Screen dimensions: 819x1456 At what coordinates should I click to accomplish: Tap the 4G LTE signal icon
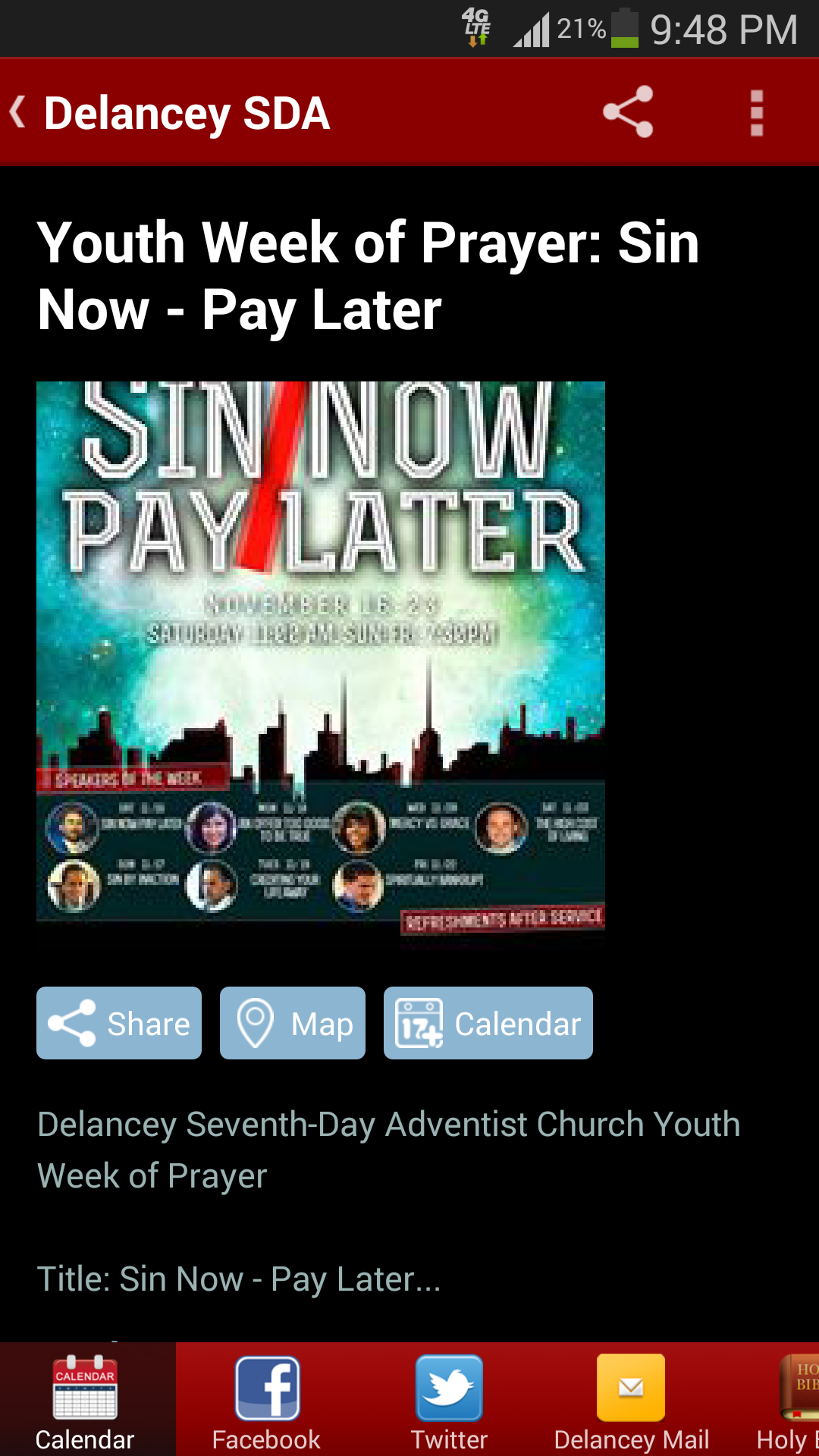475,28
